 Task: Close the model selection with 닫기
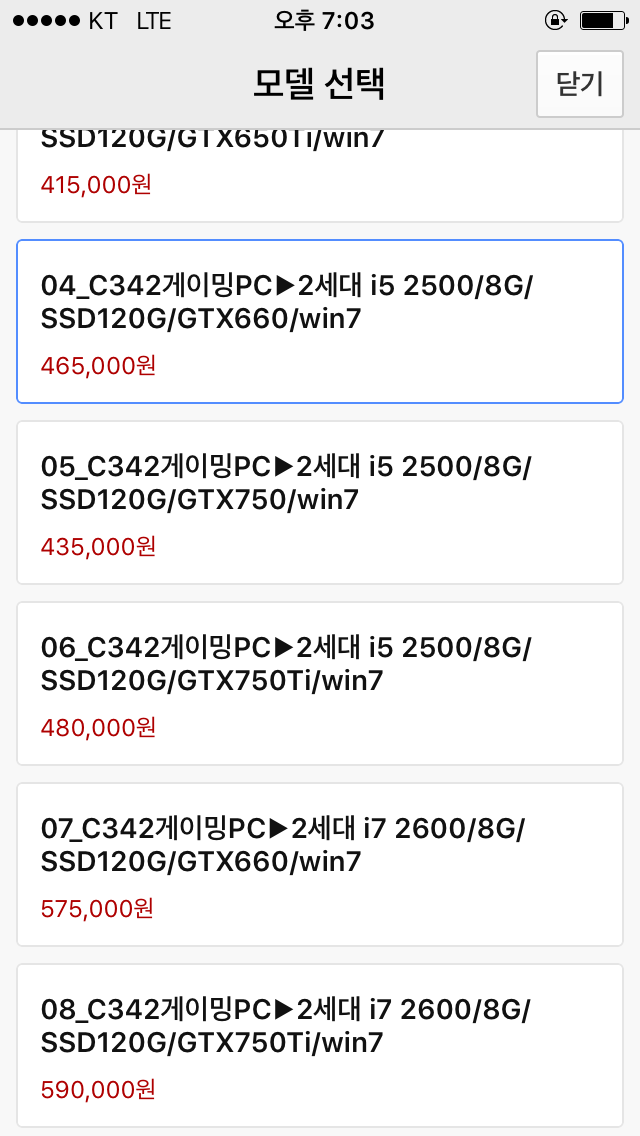(x=579, y=84)
